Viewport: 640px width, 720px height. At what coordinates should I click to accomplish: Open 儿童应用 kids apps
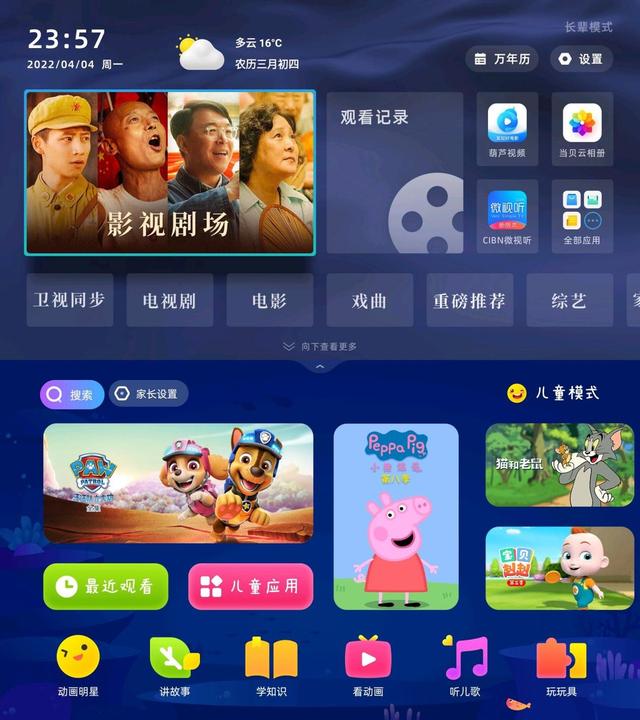250,586
